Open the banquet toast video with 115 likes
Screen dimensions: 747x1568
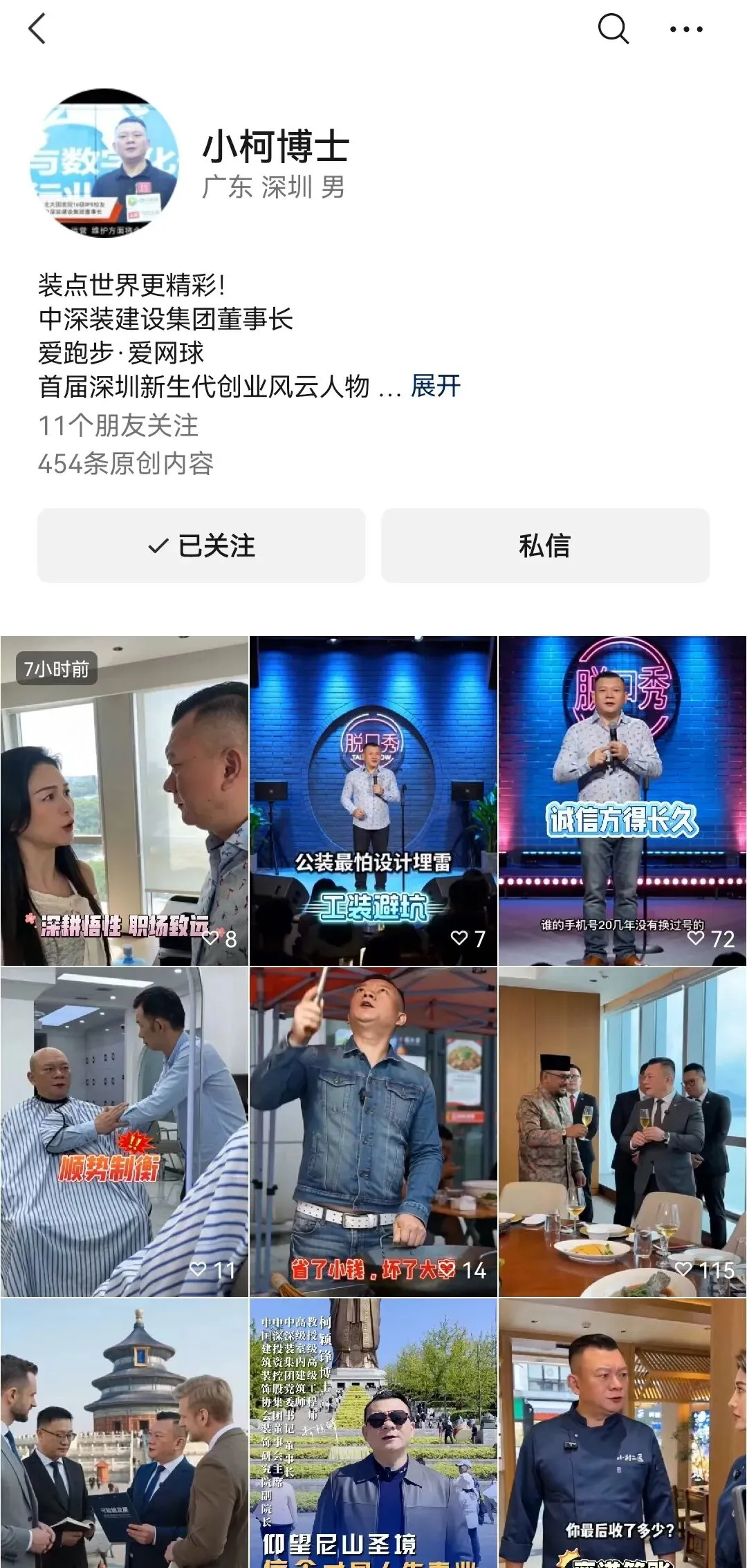point(622,1132)
